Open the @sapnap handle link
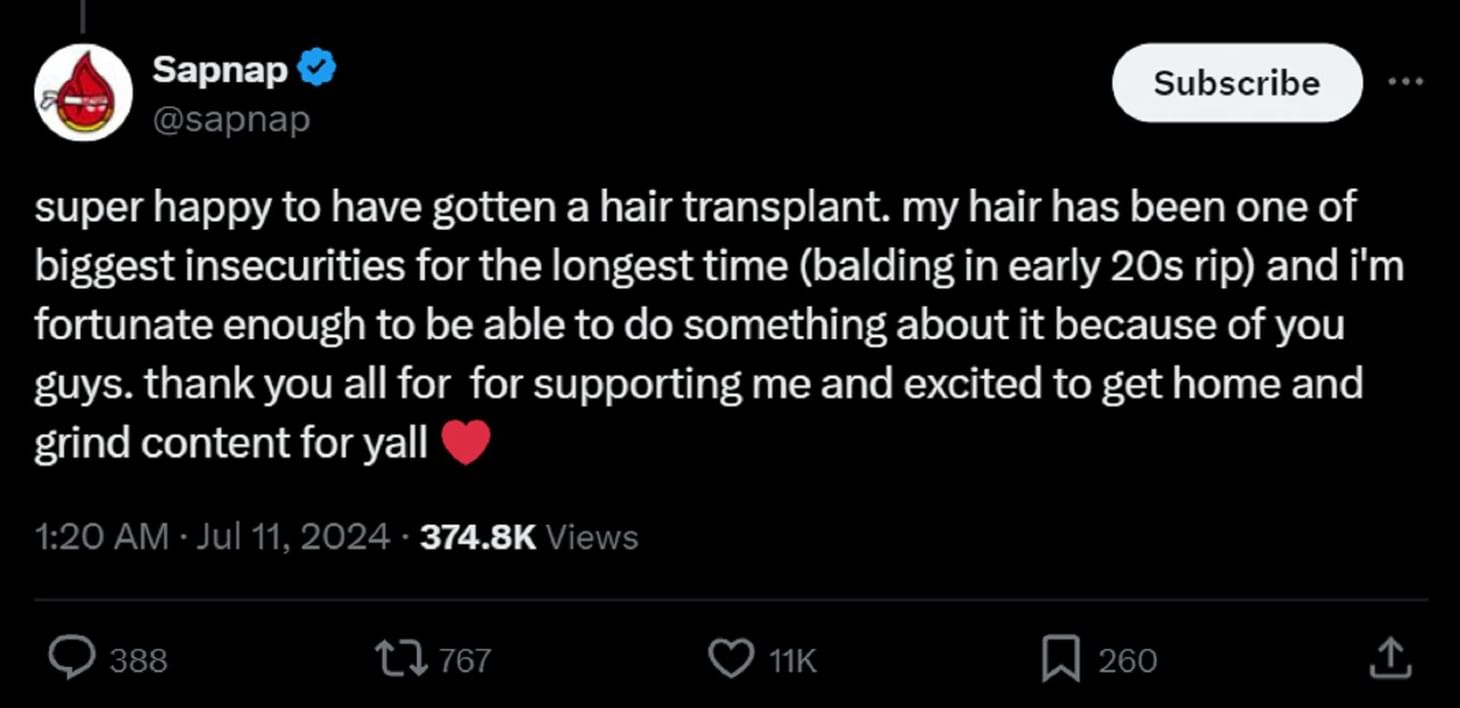Viewport: 1460px width, 708px height. point(231,120)
